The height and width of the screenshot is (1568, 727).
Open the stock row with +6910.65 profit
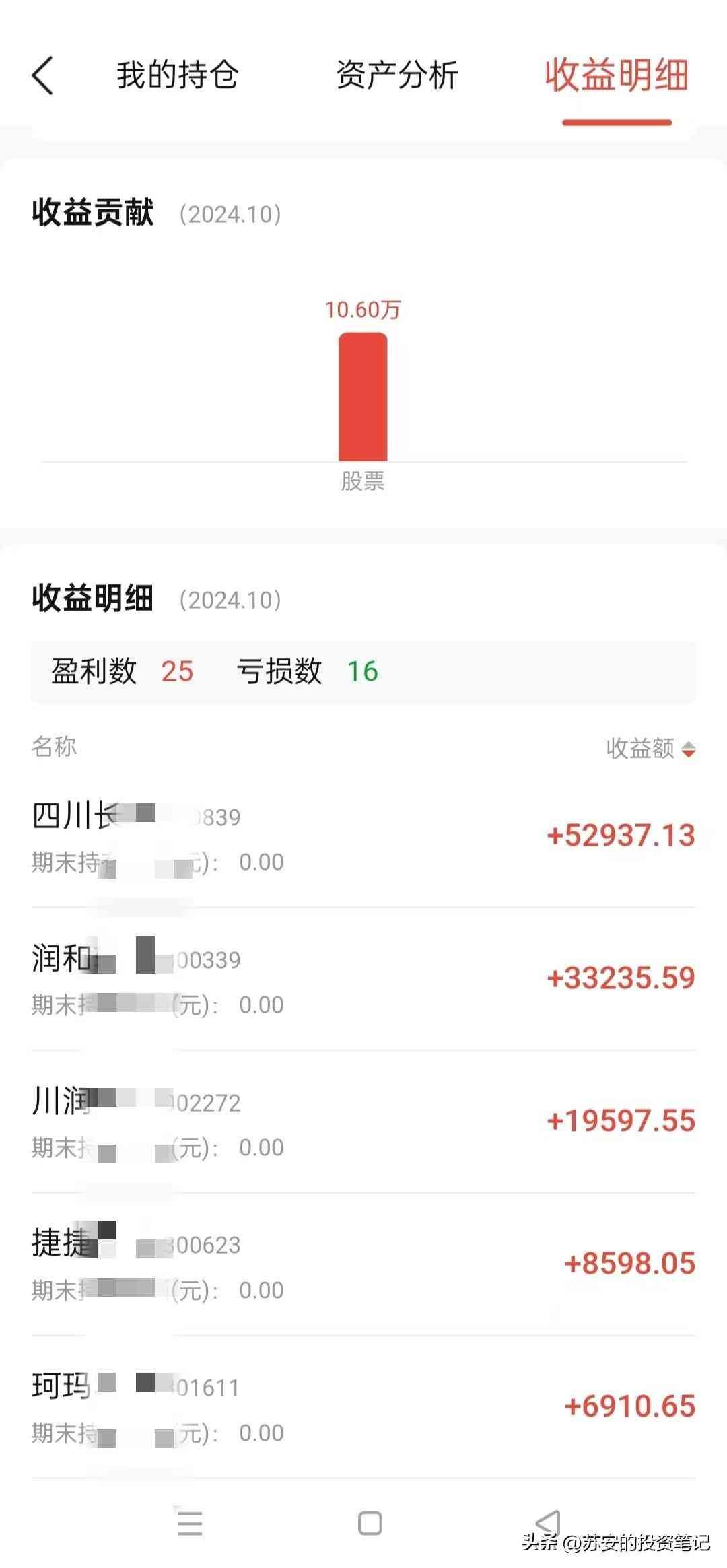tap(363, 1408)
